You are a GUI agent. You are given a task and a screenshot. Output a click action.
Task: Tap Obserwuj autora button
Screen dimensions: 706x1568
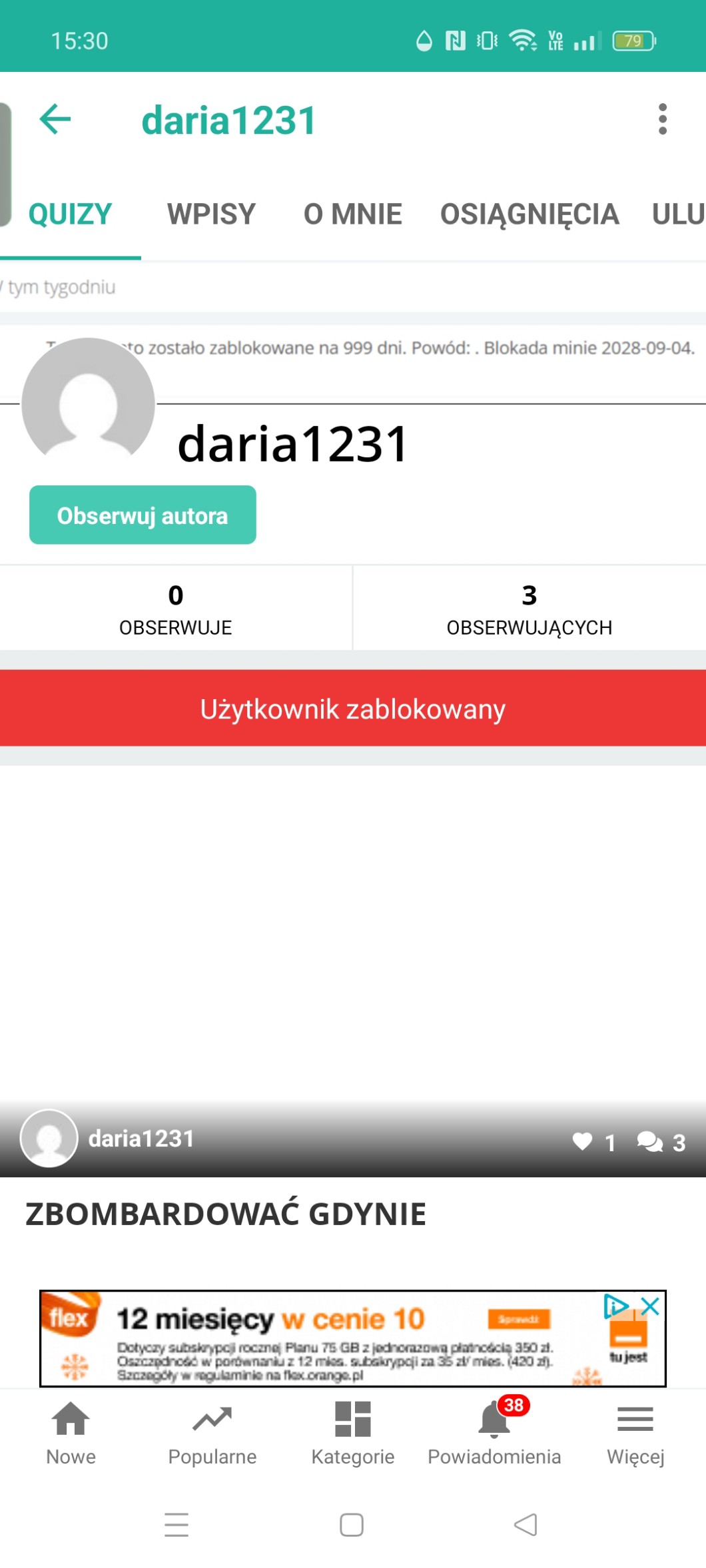[143, 515]
